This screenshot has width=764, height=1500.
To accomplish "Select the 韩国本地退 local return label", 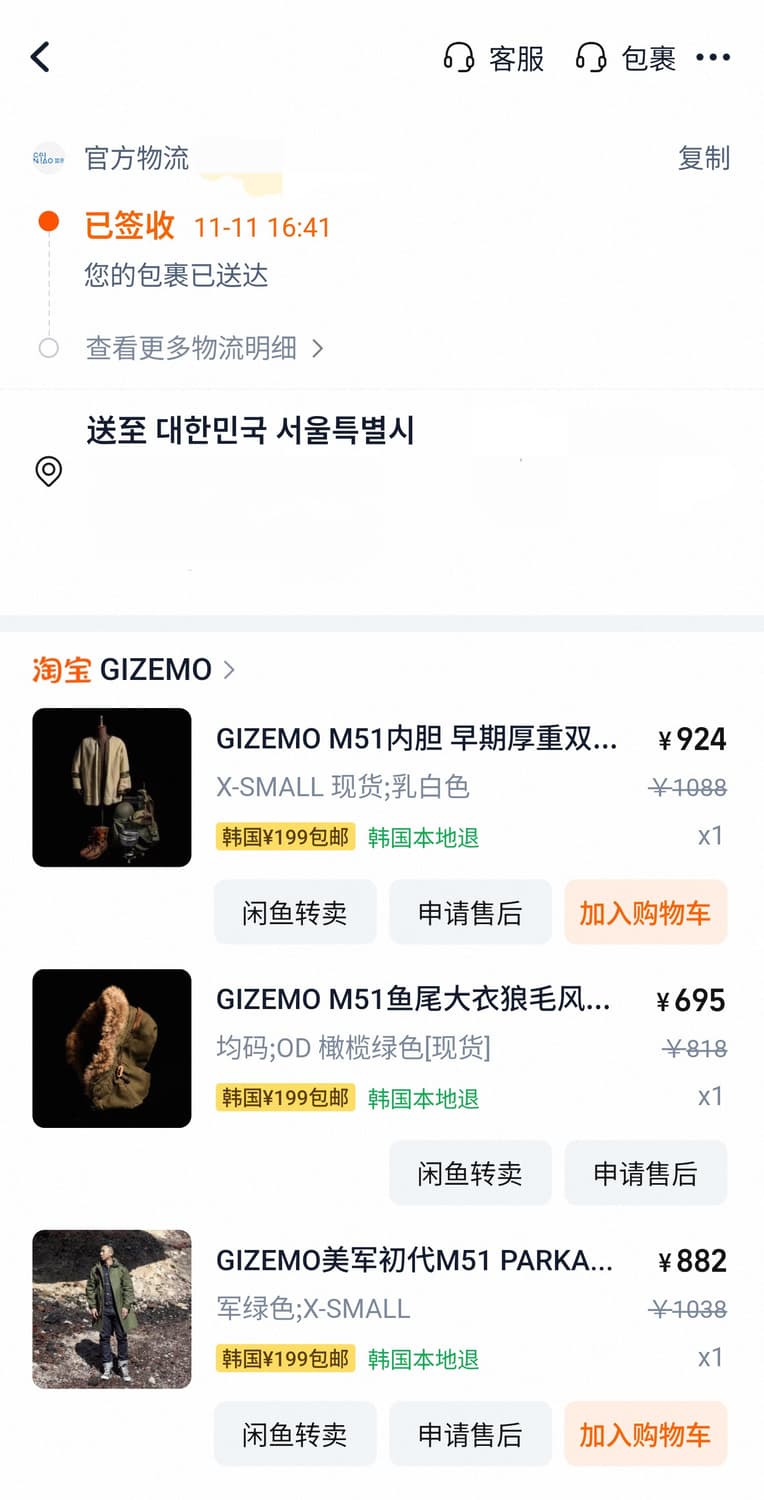I will tap(424, 836).
